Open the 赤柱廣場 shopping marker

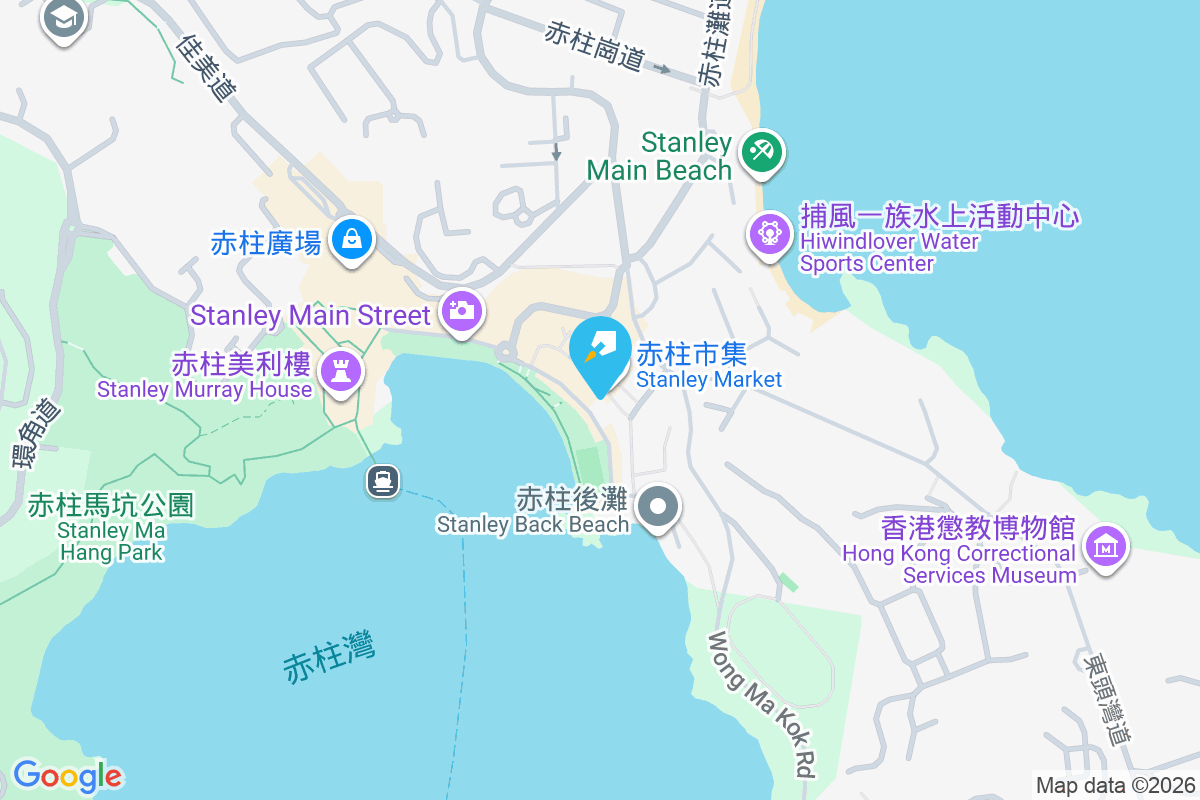coord(352,240)
